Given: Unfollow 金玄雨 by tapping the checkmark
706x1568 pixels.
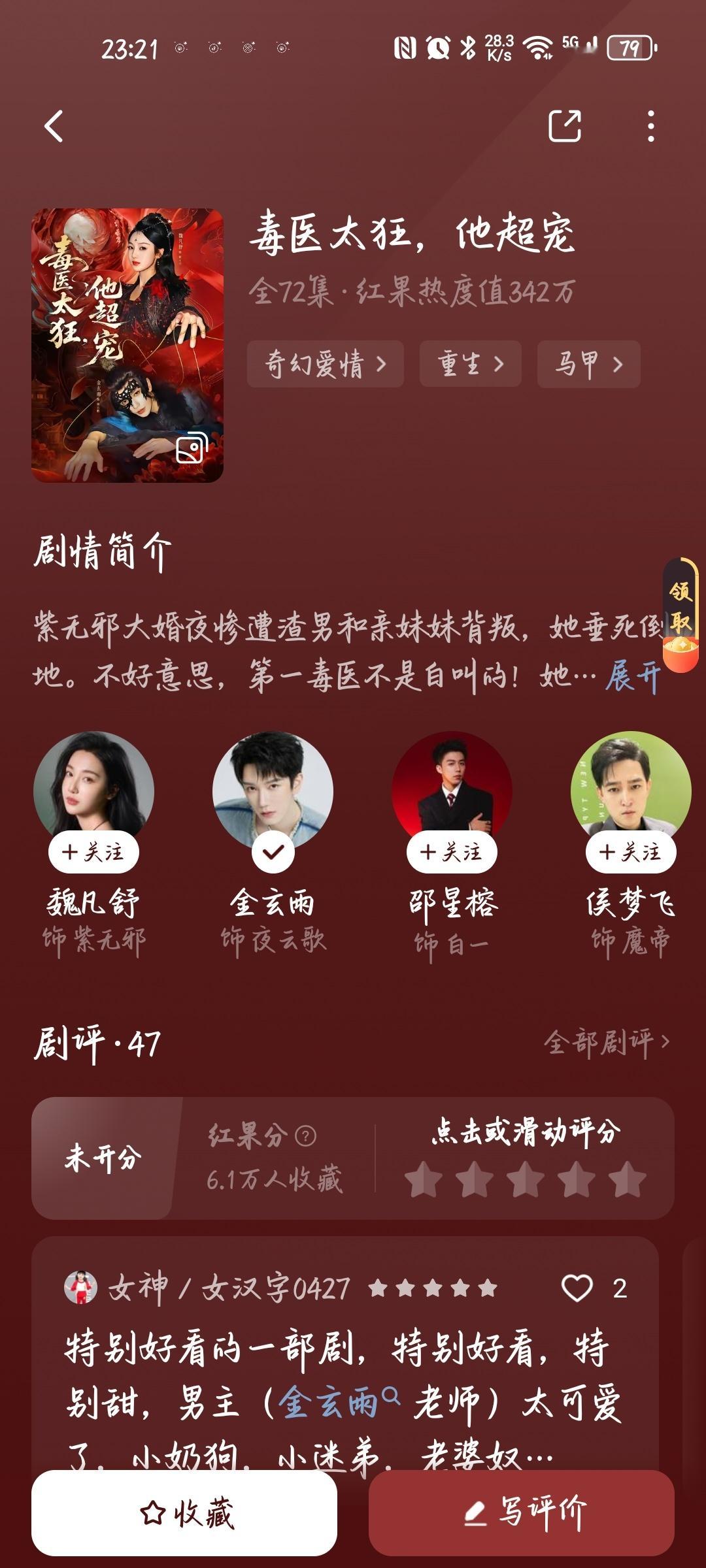Looking at the screenshot, I should coord(275,852).
